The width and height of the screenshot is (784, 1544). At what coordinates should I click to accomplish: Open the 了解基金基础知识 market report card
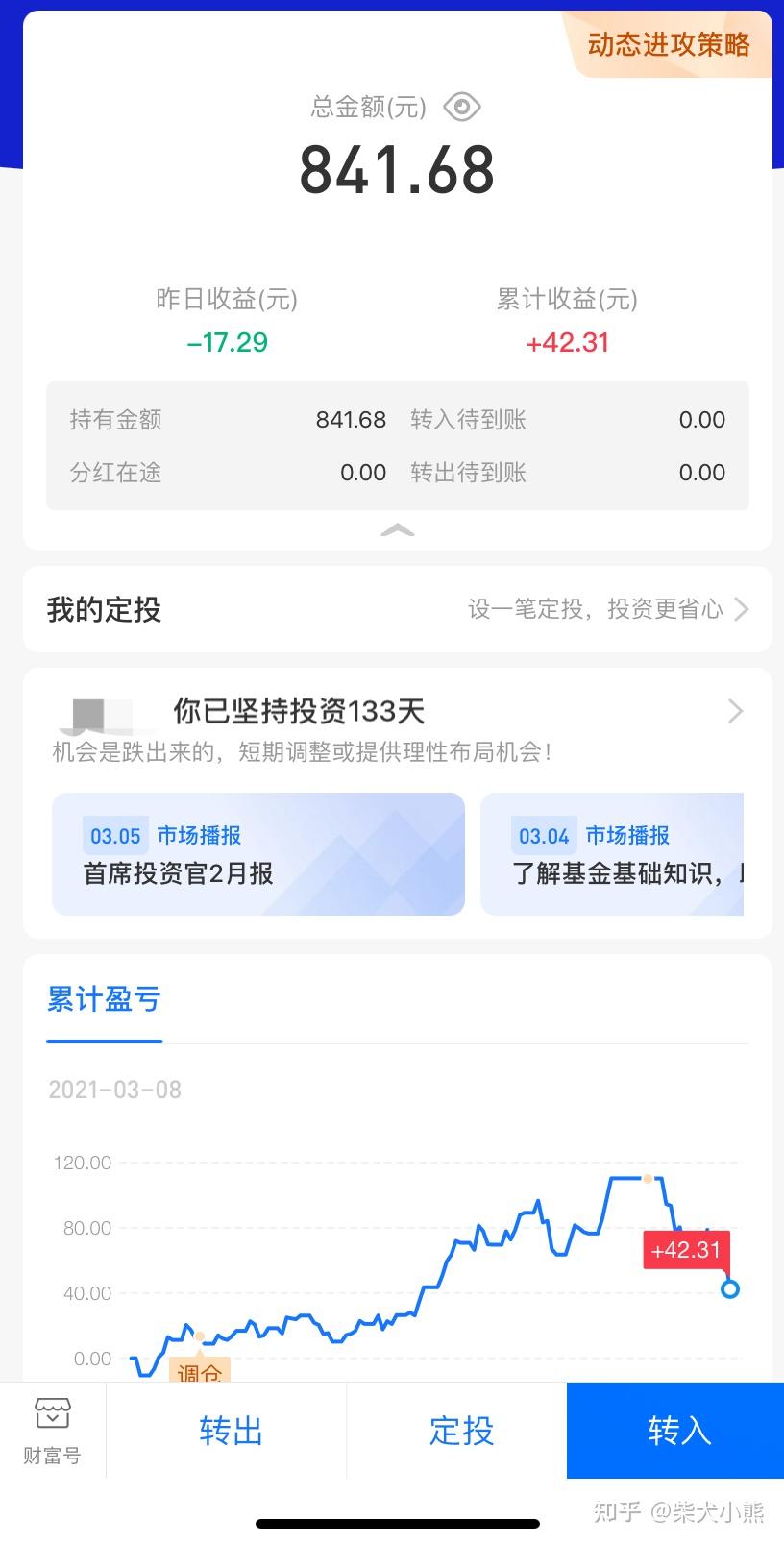coord(612,854)
